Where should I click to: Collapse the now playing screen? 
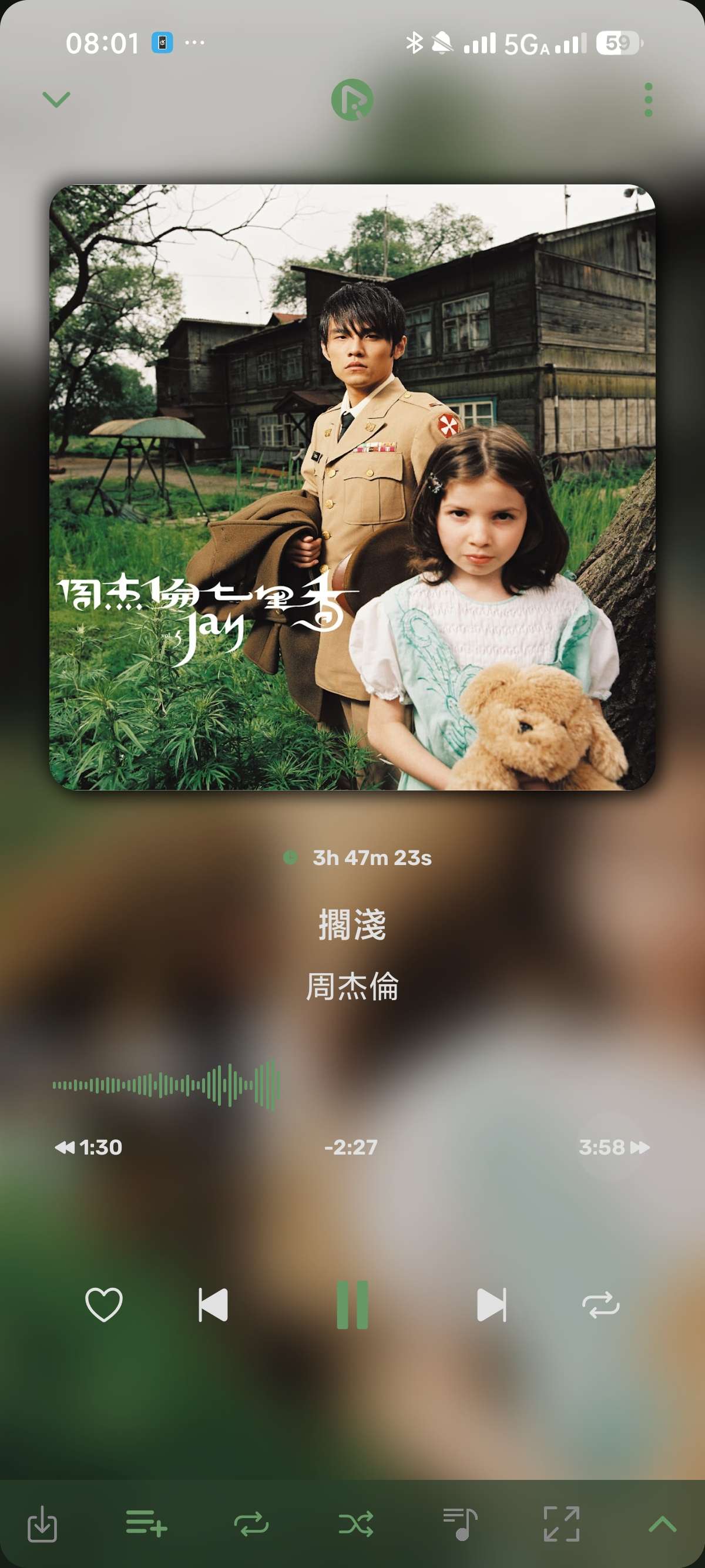coord(56,99)
